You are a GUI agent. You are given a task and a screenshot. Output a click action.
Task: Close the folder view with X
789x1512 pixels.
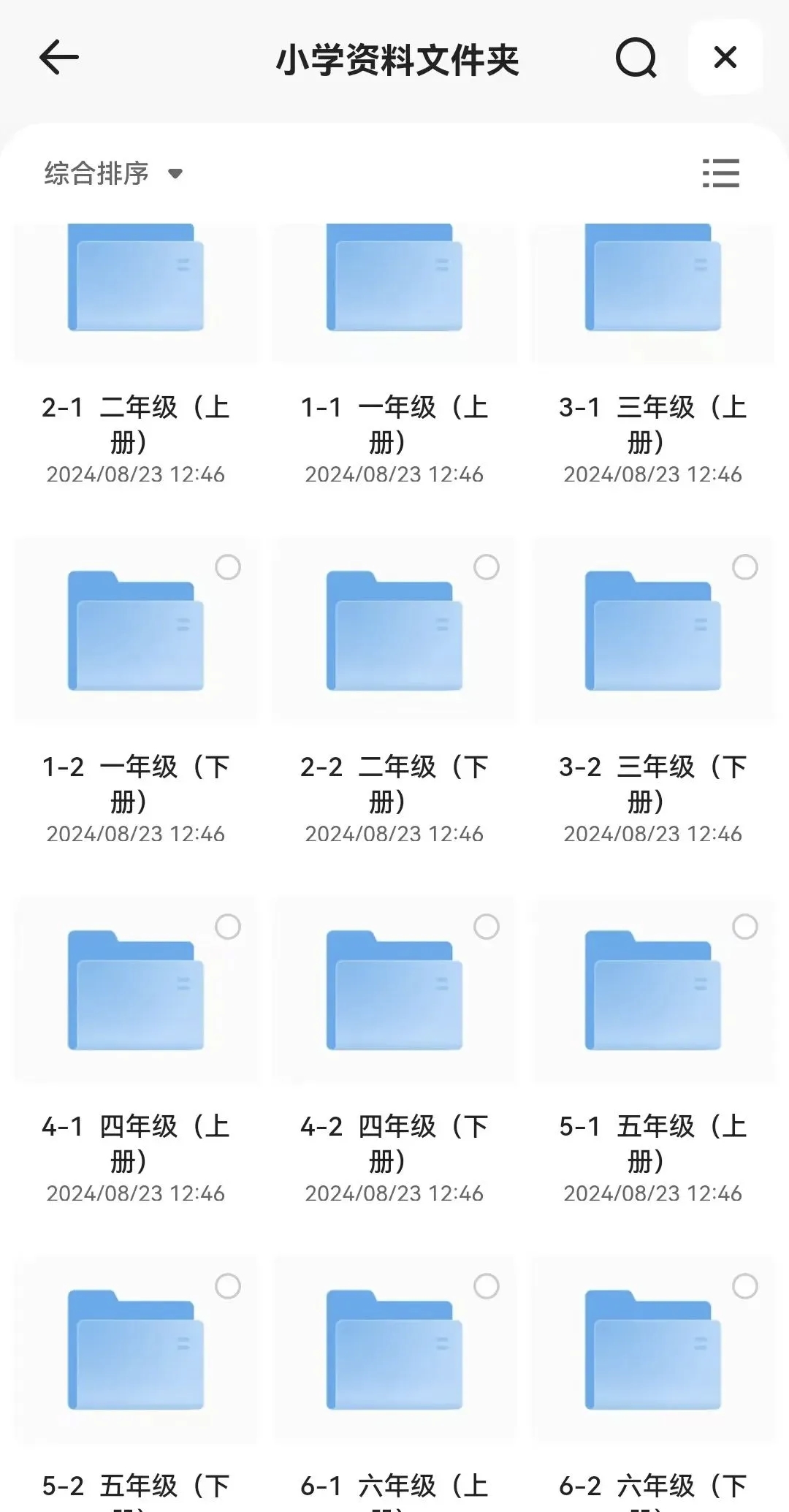[x=725, y=57]
